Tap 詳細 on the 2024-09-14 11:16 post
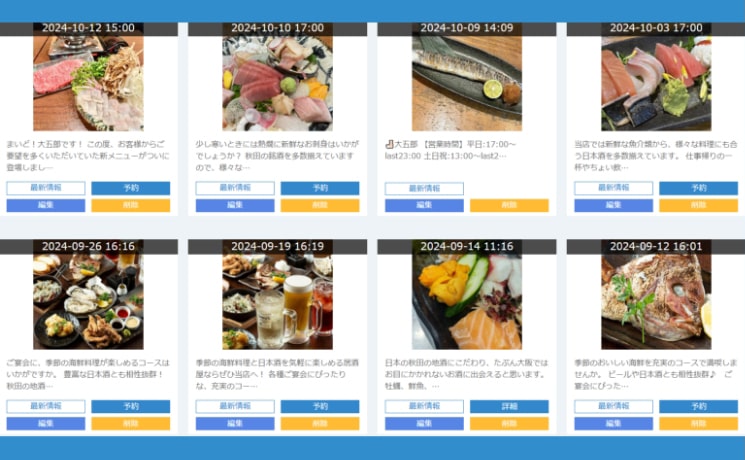Screen dimensions: 745x460 tap(509, 407)
